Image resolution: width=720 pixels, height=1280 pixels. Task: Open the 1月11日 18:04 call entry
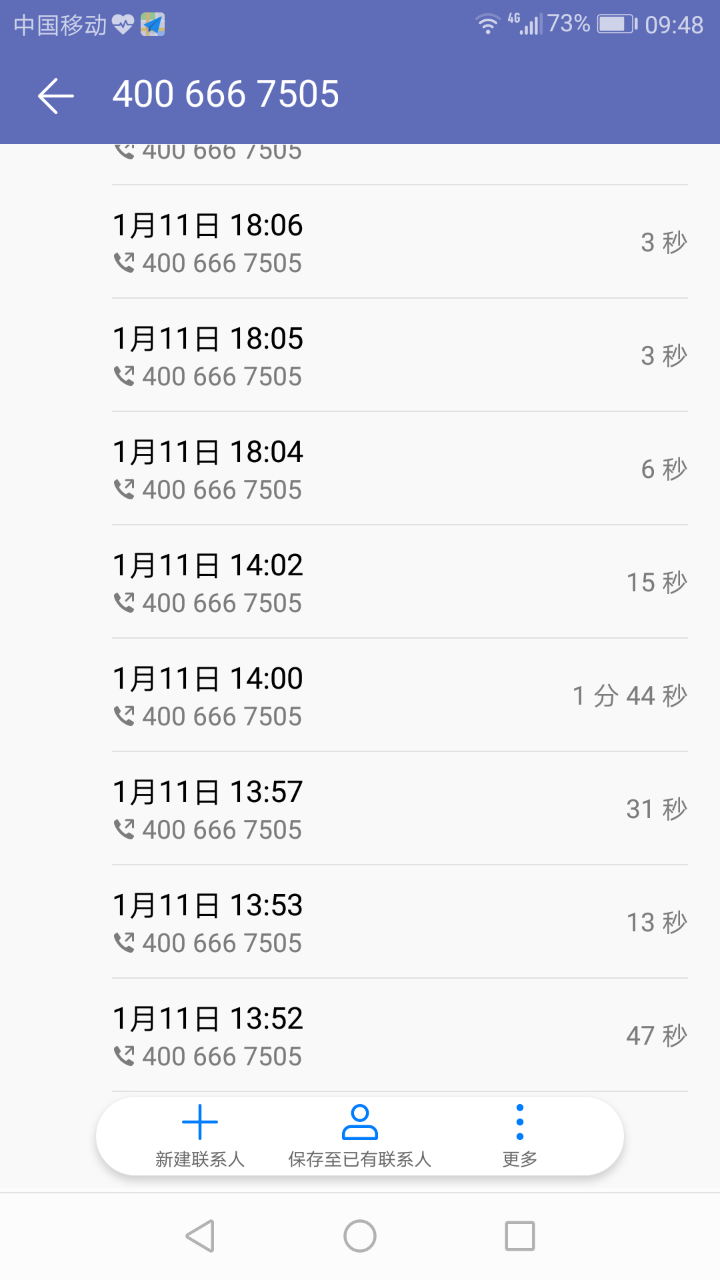tap(400, 468)
